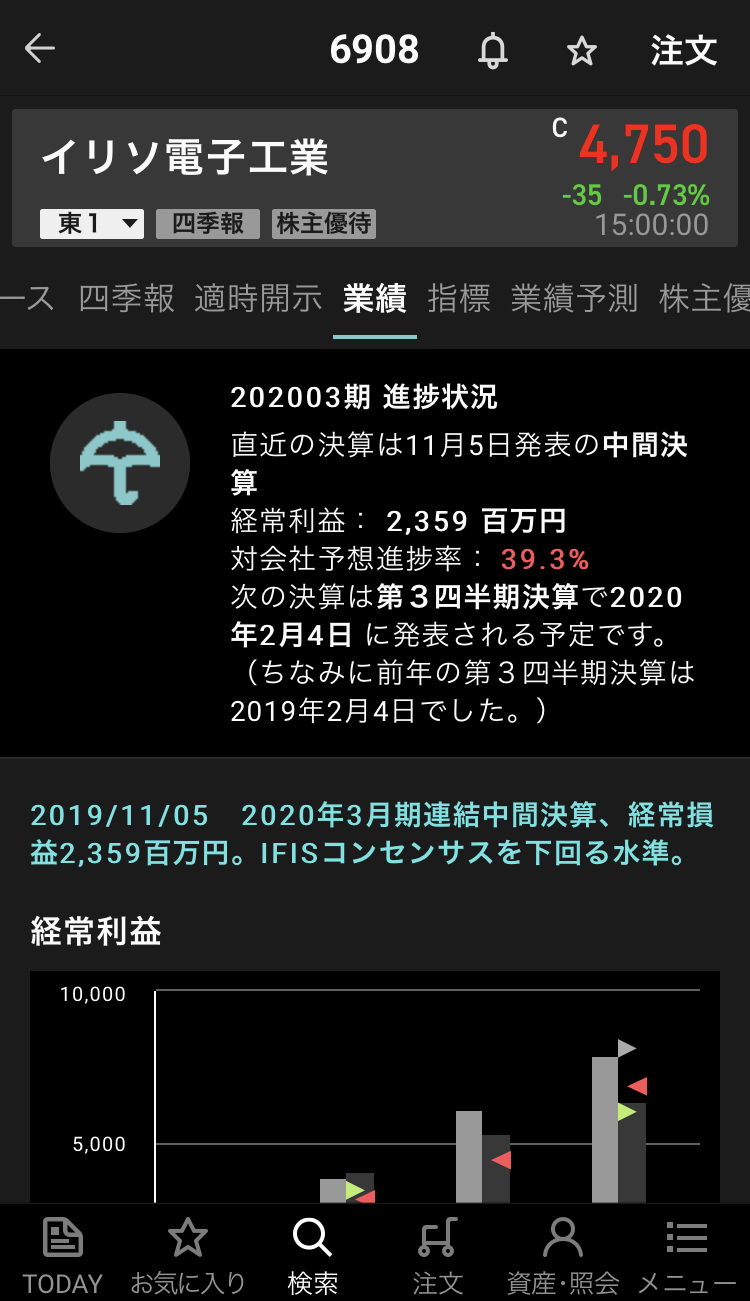The width and height of the screenshot is (750, 1301).
Task: Open the 東1 market dropdown
Action: click(x=92, y=224)
